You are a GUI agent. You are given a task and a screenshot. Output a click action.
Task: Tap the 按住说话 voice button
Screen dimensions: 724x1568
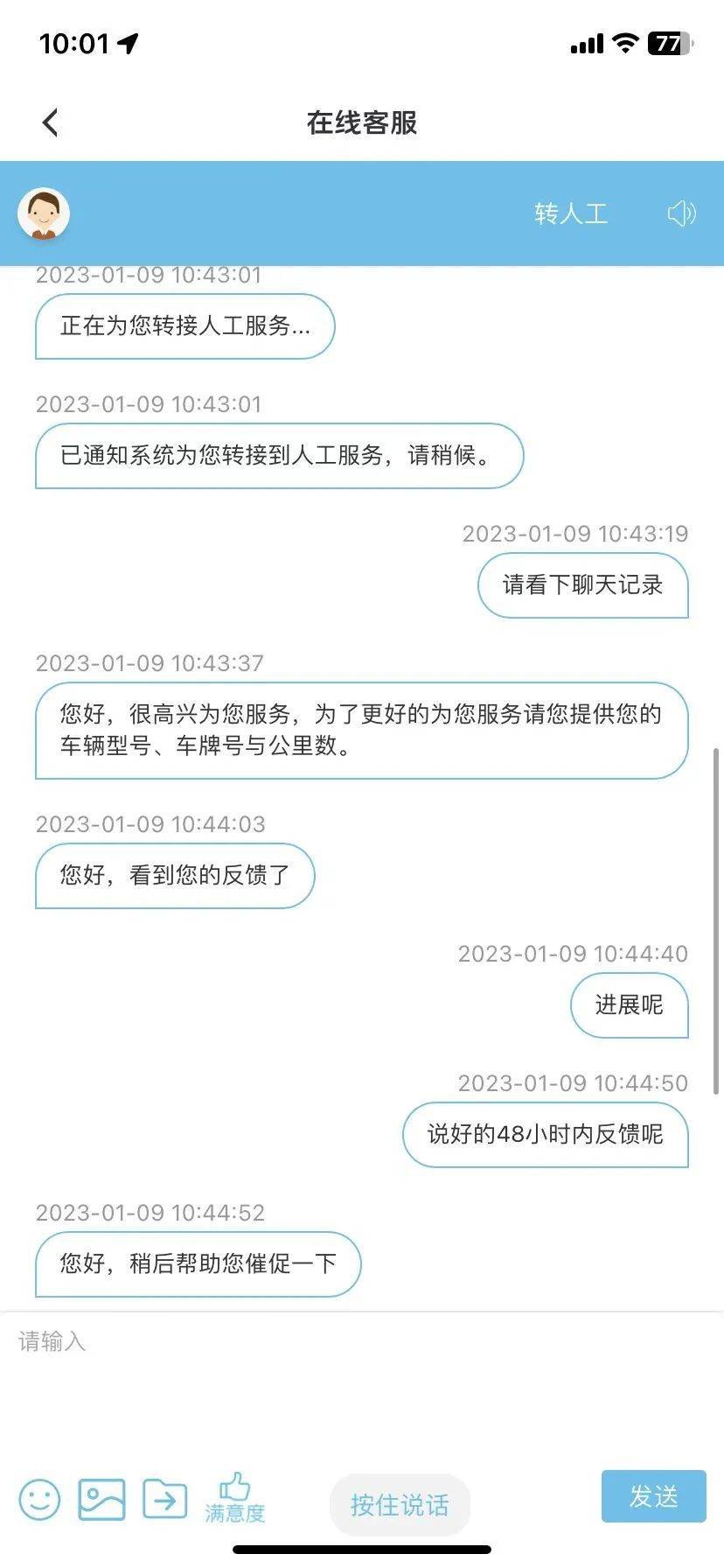(x=400, y=1505)
